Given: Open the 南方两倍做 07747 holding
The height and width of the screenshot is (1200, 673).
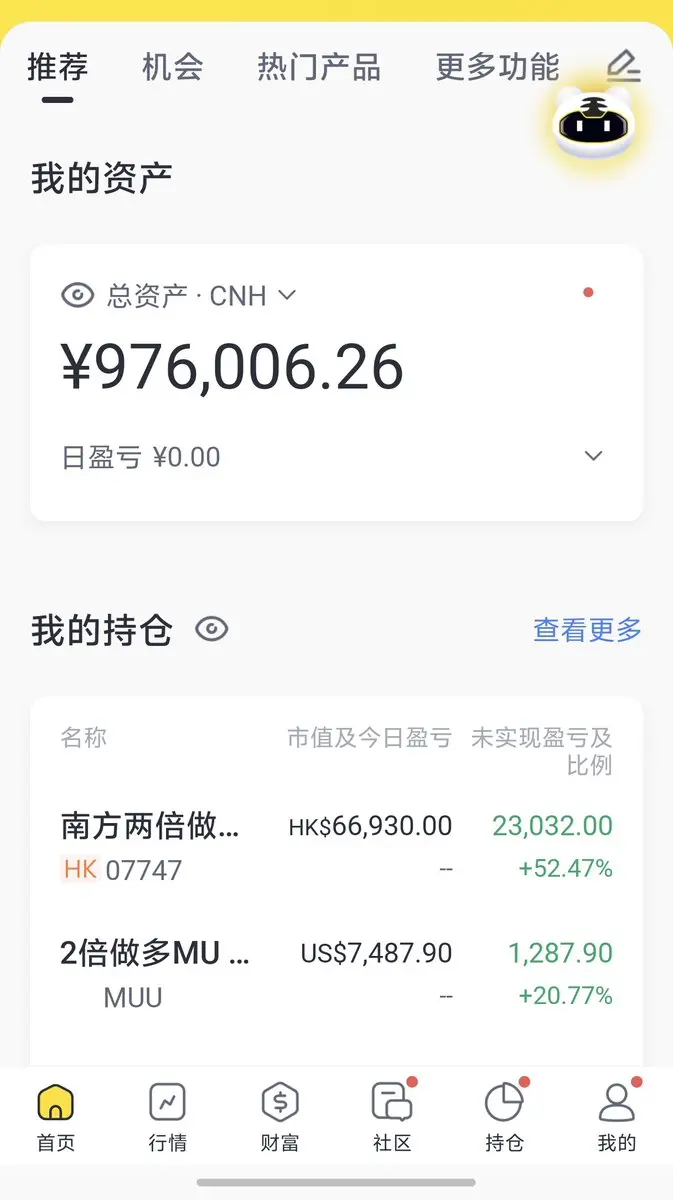Looking at the screenshot, I should click(336, 847).
